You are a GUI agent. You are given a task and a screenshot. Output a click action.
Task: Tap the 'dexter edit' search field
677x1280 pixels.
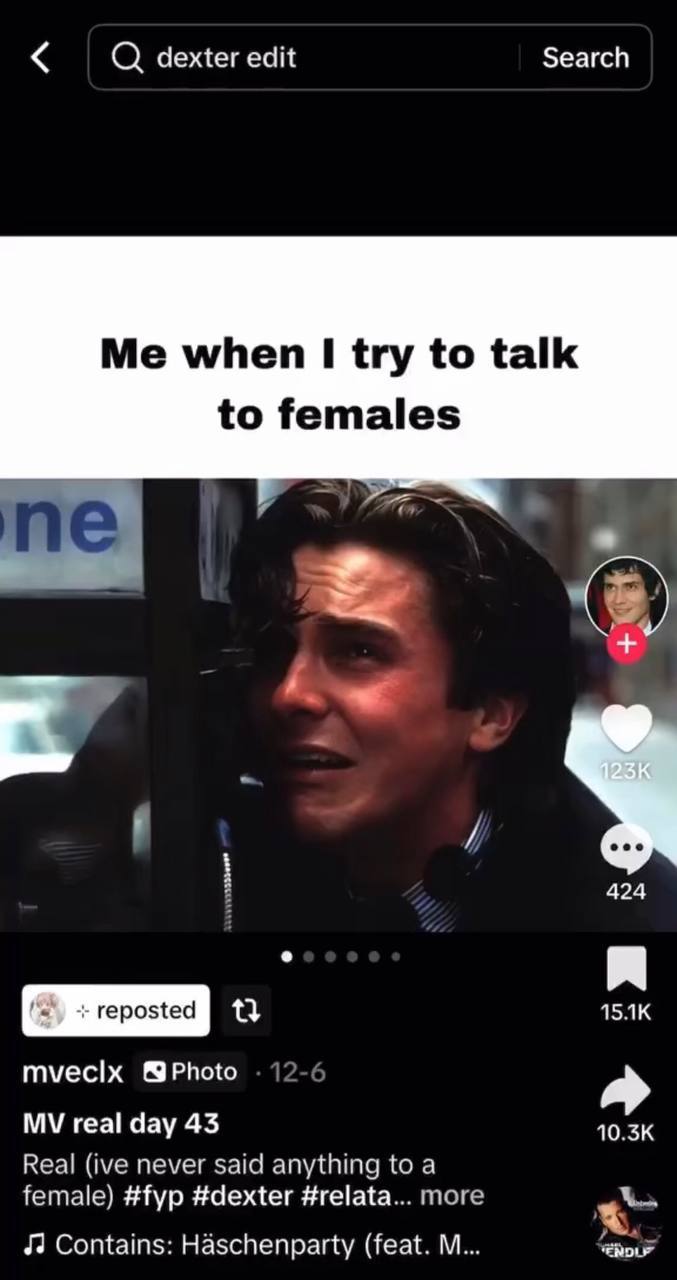click(300, 58)
